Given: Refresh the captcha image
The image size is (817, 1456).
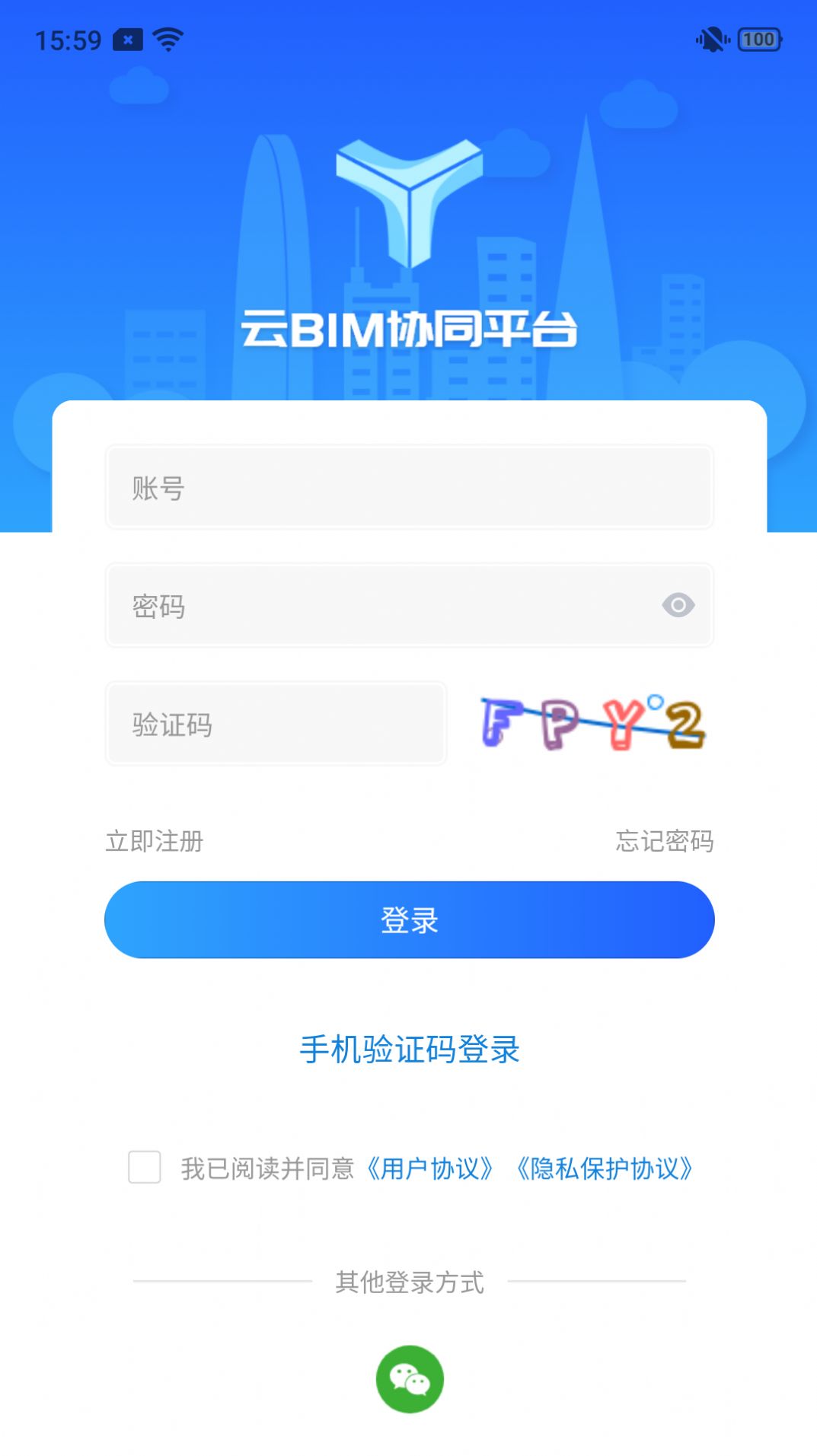Looking at the screenshot, I should 592,722.
